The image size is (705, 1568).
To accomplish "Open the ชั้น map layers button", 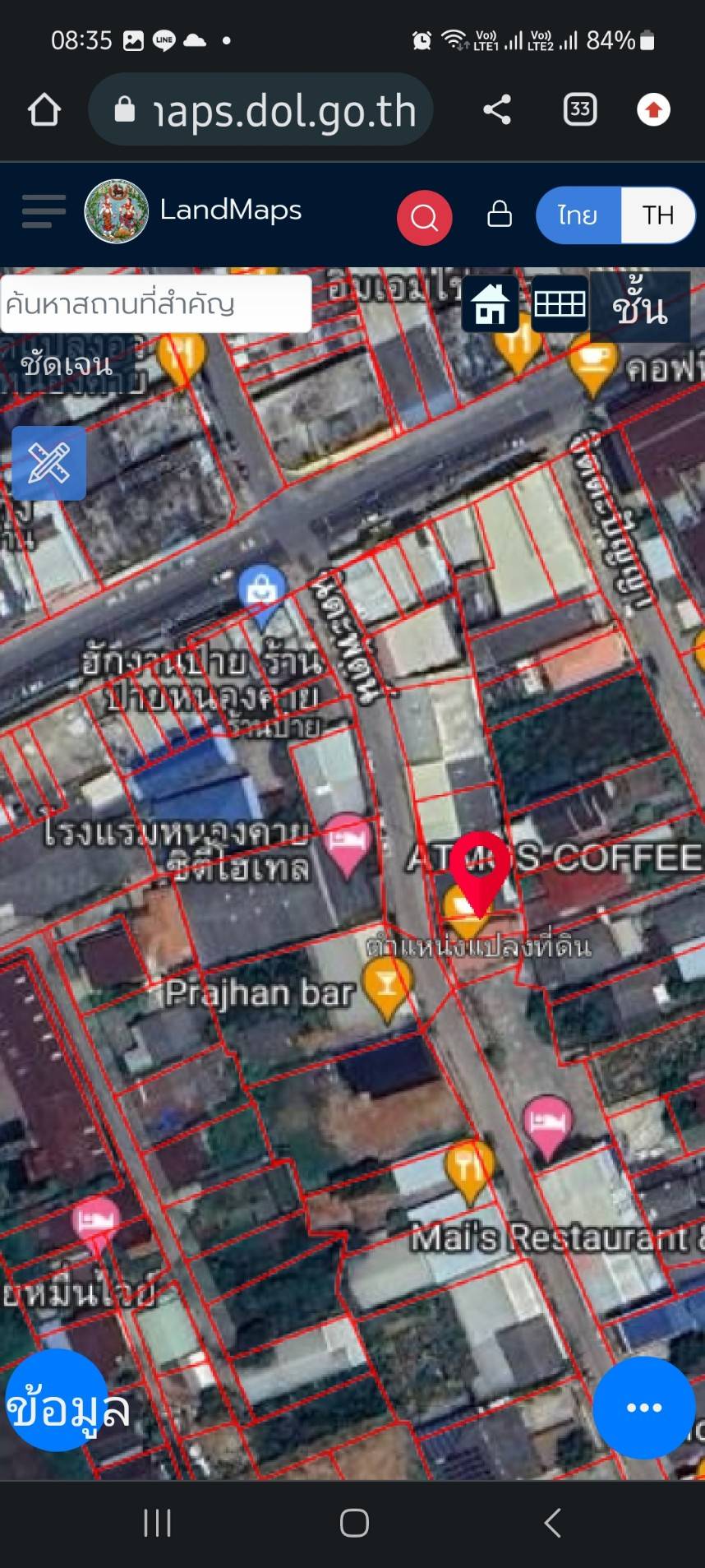I will point(640,307).
